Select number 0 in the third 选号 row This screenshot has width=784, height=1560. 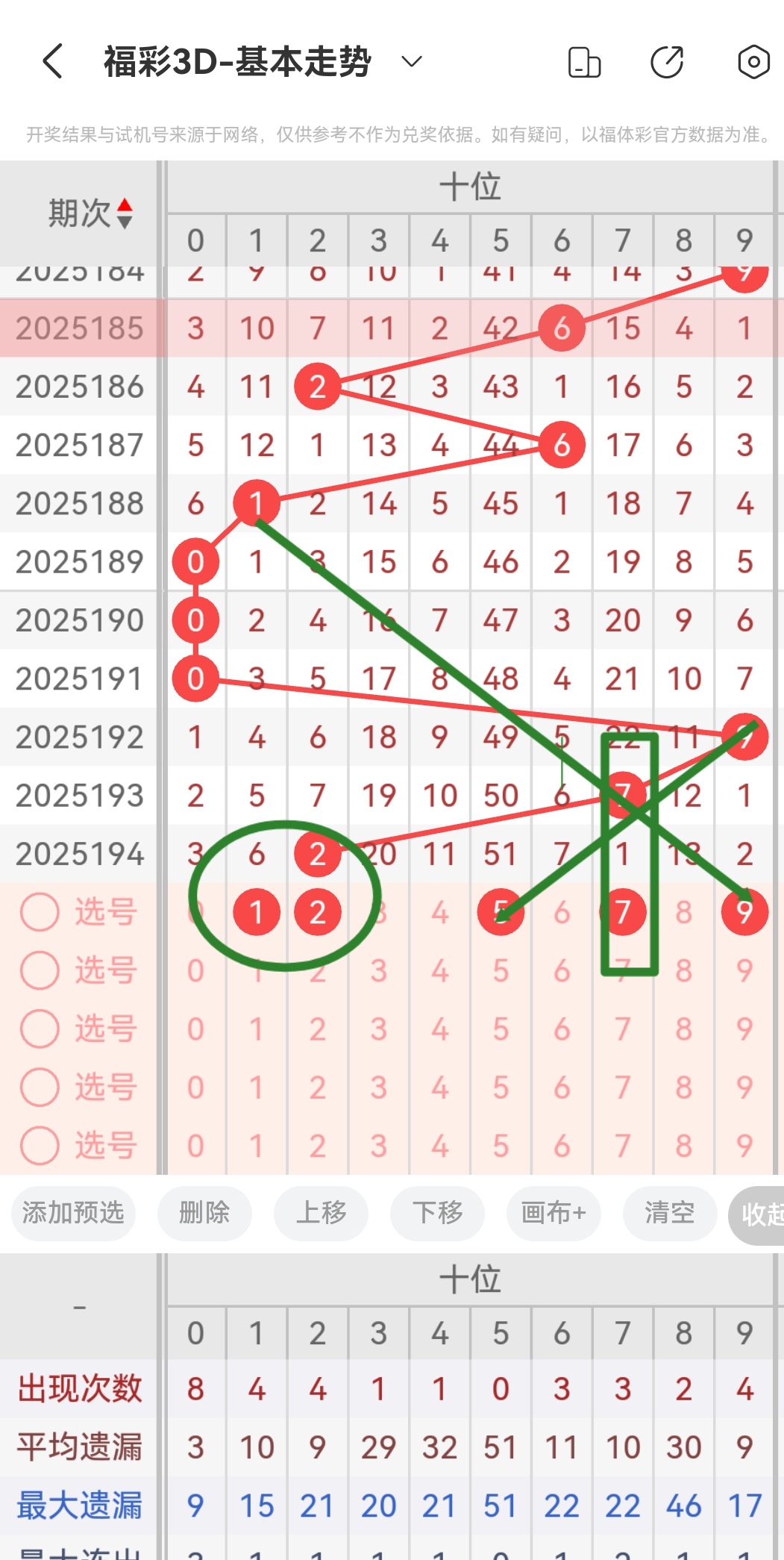(195, 1029)
